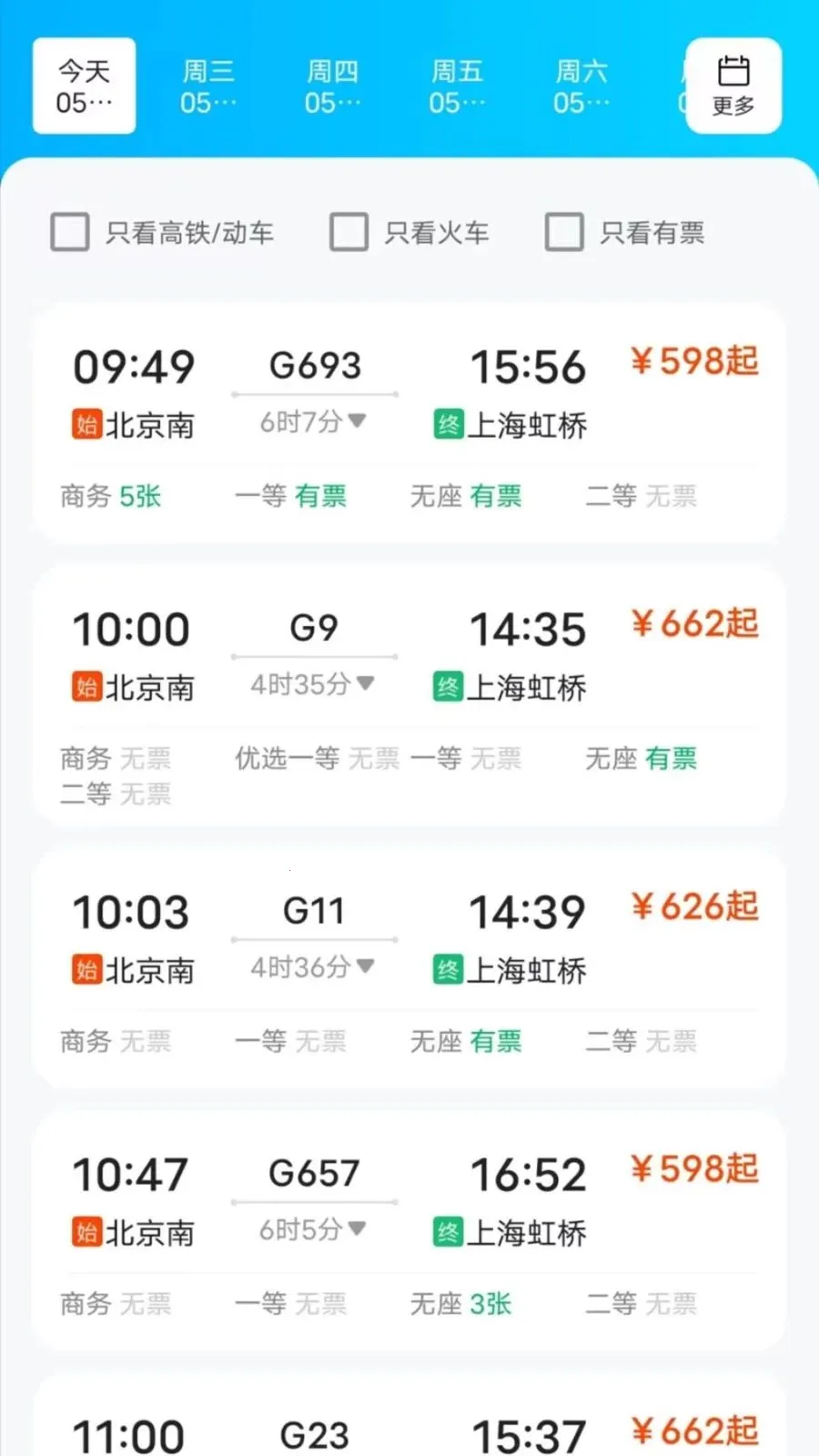Switch to the 周四 date tab
Image resolution: width=819 pixels, height=1456 pixels.
pos(333,86)
